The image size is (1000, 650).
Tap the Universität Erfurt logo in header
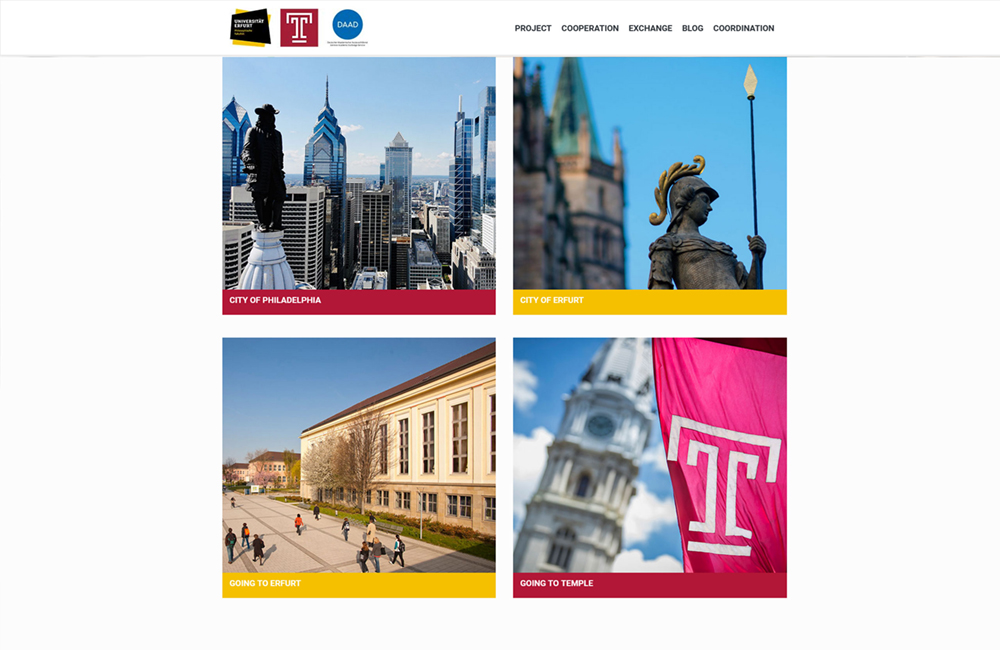[x=250, y=27]
